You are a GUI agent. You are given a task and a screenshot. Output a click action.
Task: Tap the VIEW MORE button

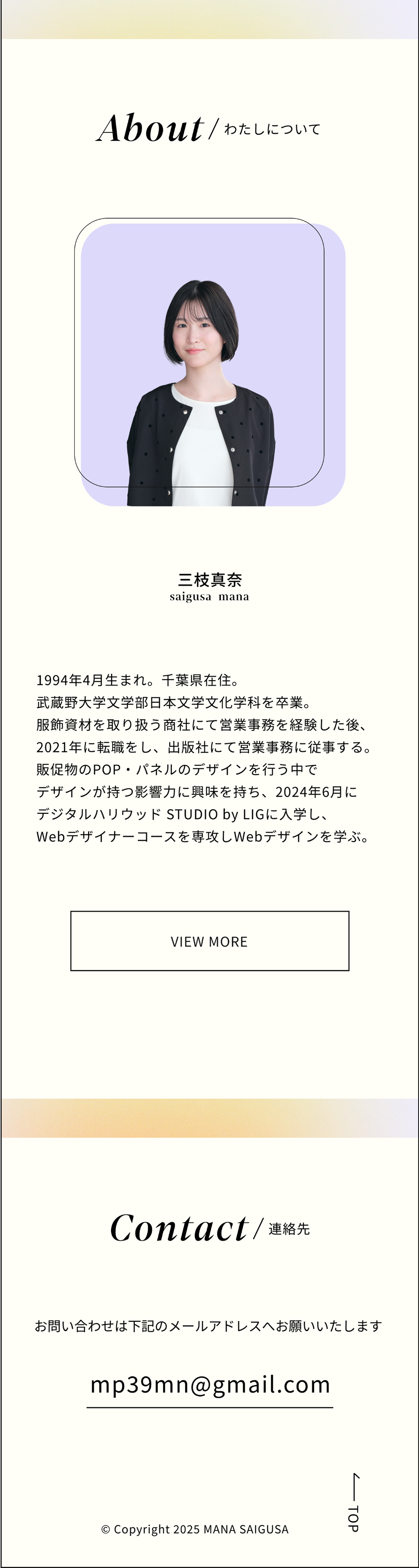point(209,941)
